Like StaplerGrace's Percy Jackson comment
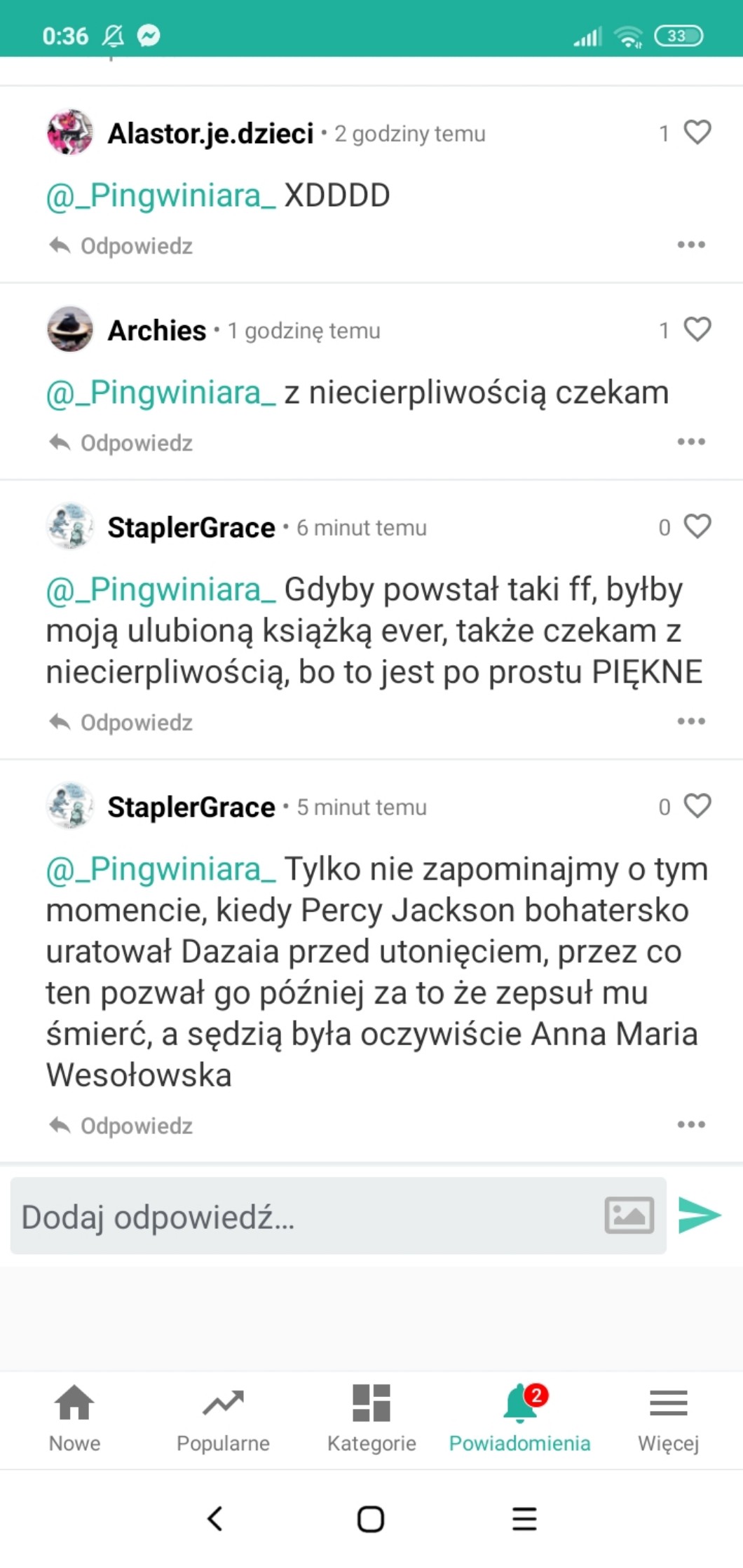 click(x=697, y=806)
